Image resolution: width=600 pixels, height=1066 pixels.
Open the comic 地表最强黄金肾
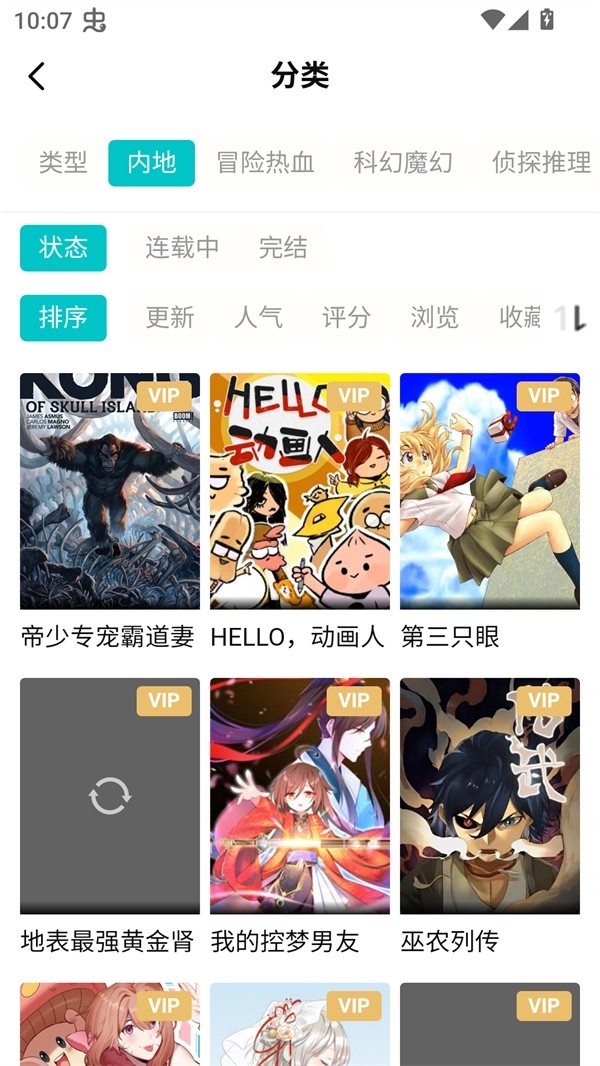[x=110, y=796]
